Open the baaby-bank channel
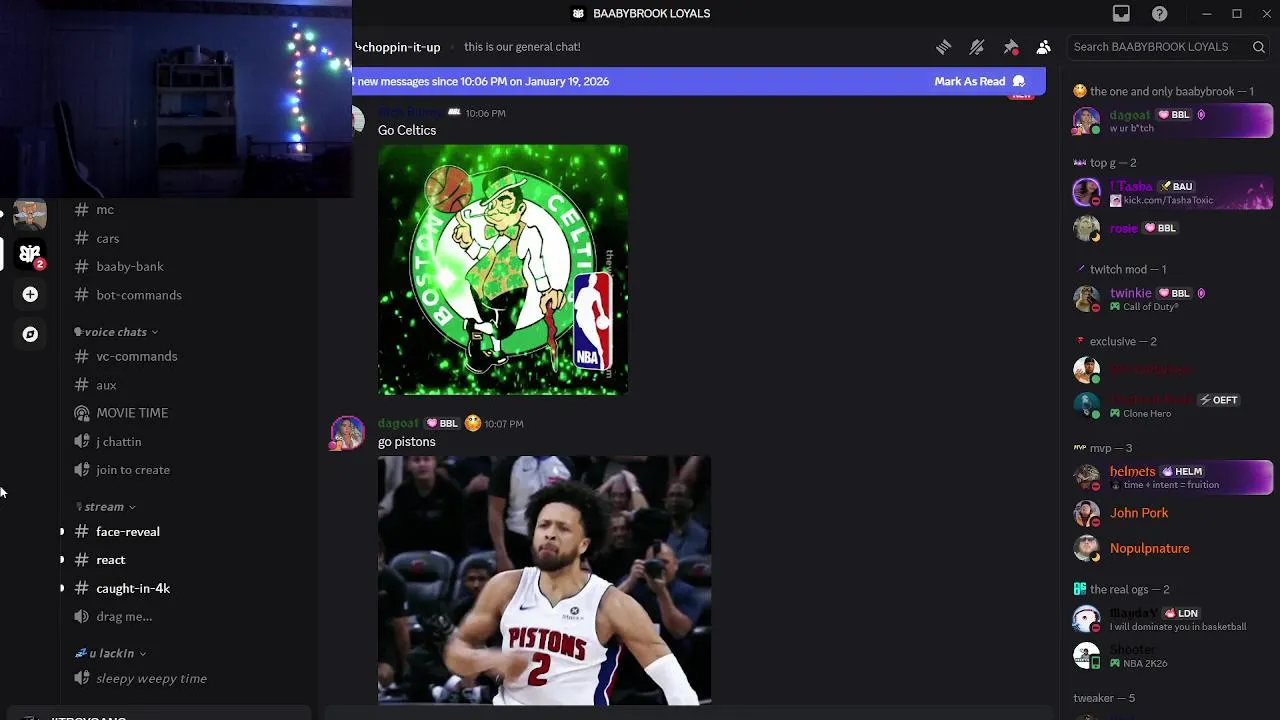Viewport: 1280px width, 720px height. pos(129,266)
